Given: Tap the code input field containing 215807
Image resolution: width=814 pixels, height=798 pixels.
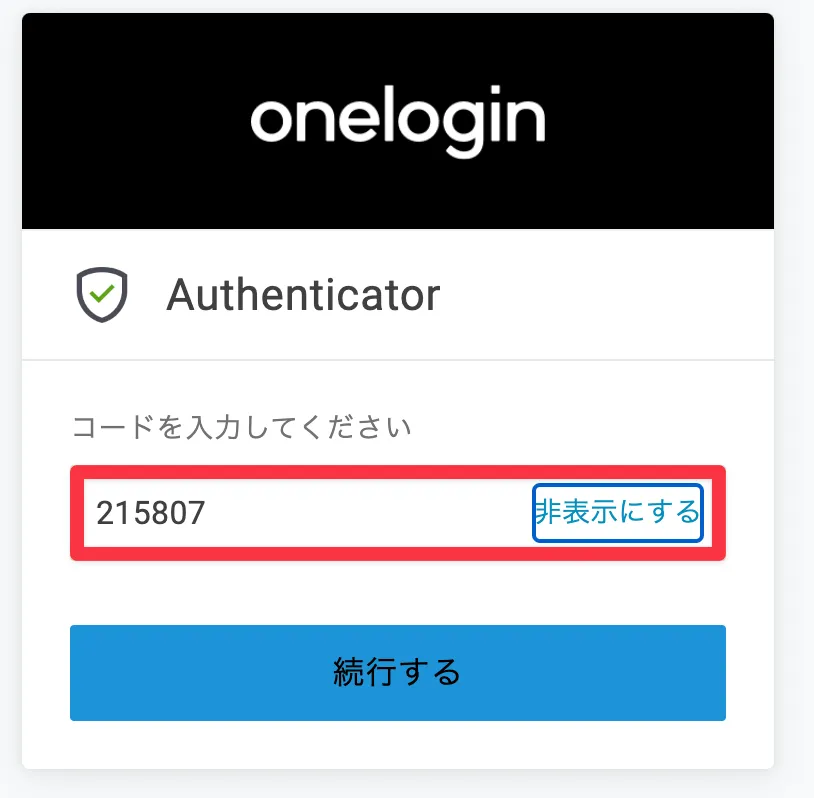Looking at the screenshot, I should 300,513.
